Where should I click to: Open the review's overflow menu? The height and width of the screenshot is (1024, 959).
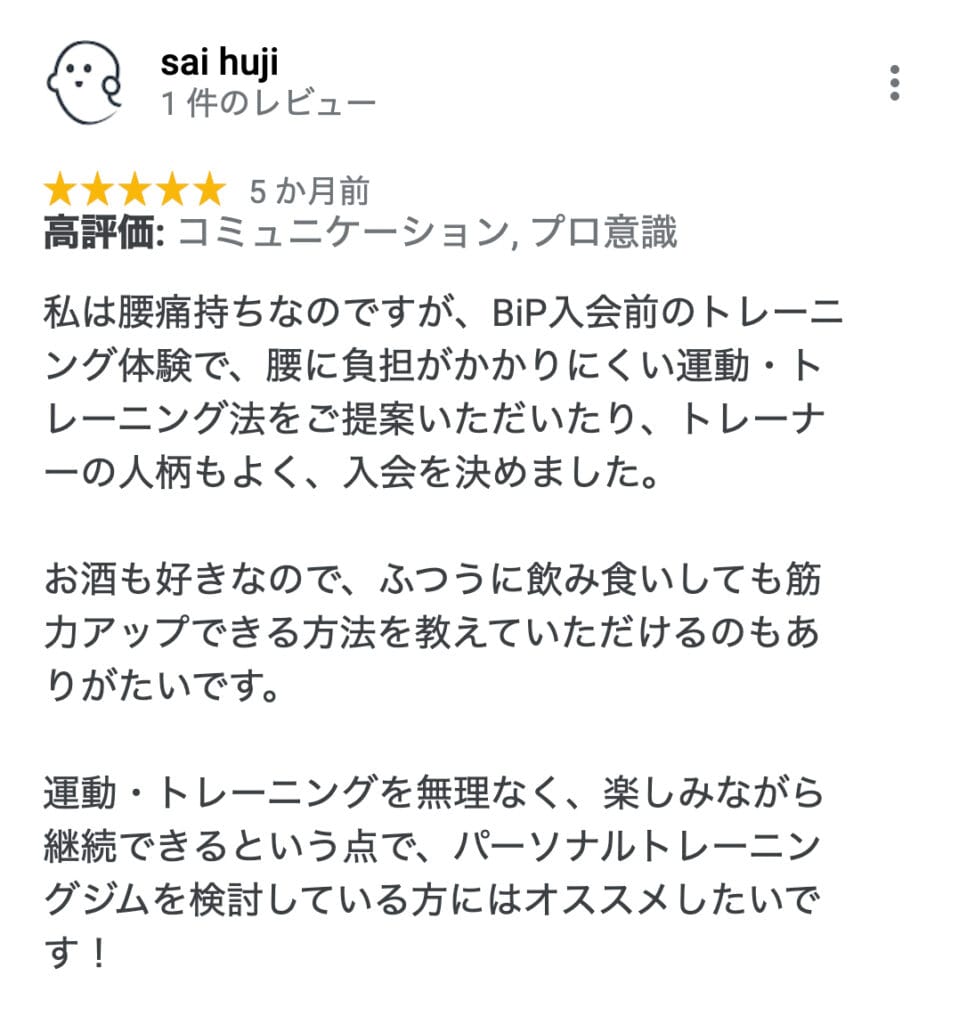coord(894,83)
